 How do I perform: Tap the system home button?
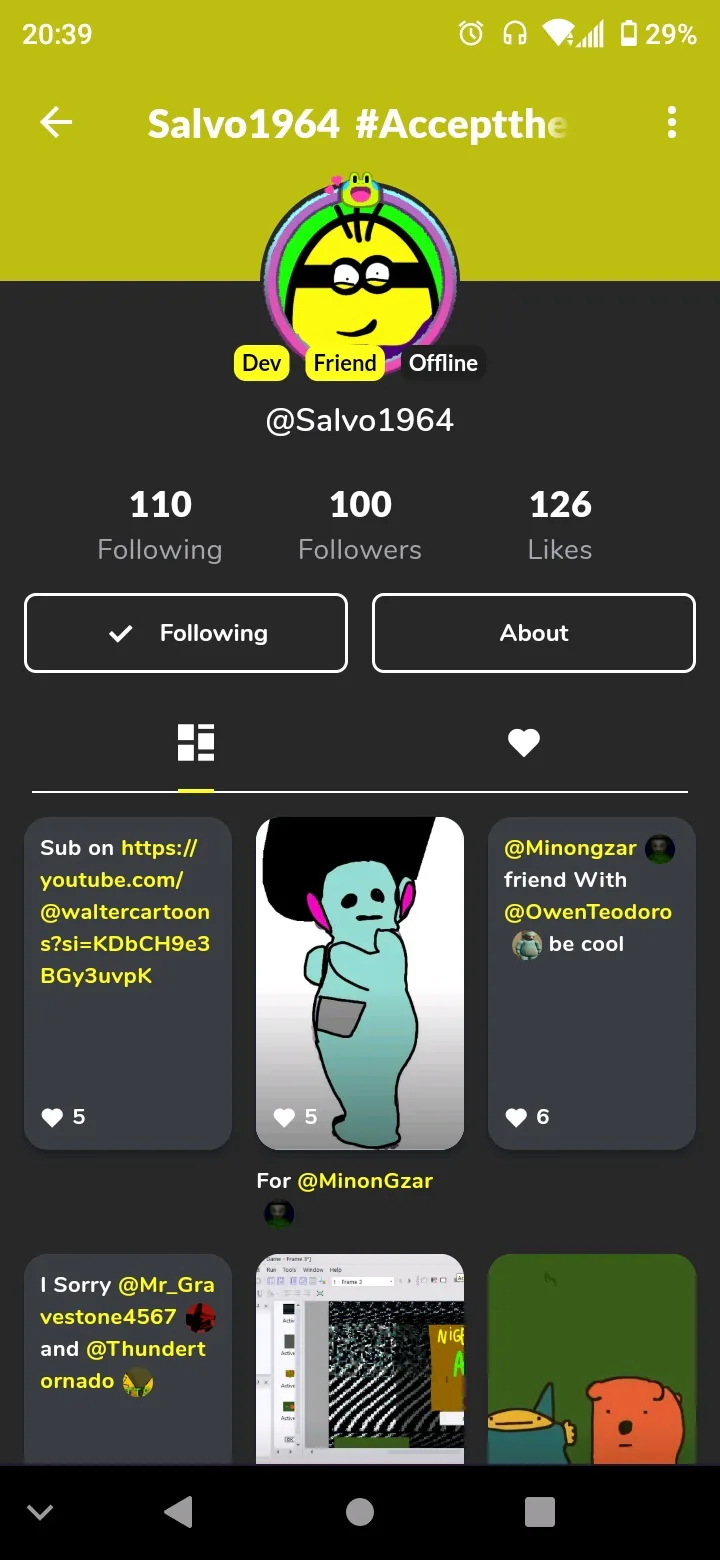(x=360, y=1512)
